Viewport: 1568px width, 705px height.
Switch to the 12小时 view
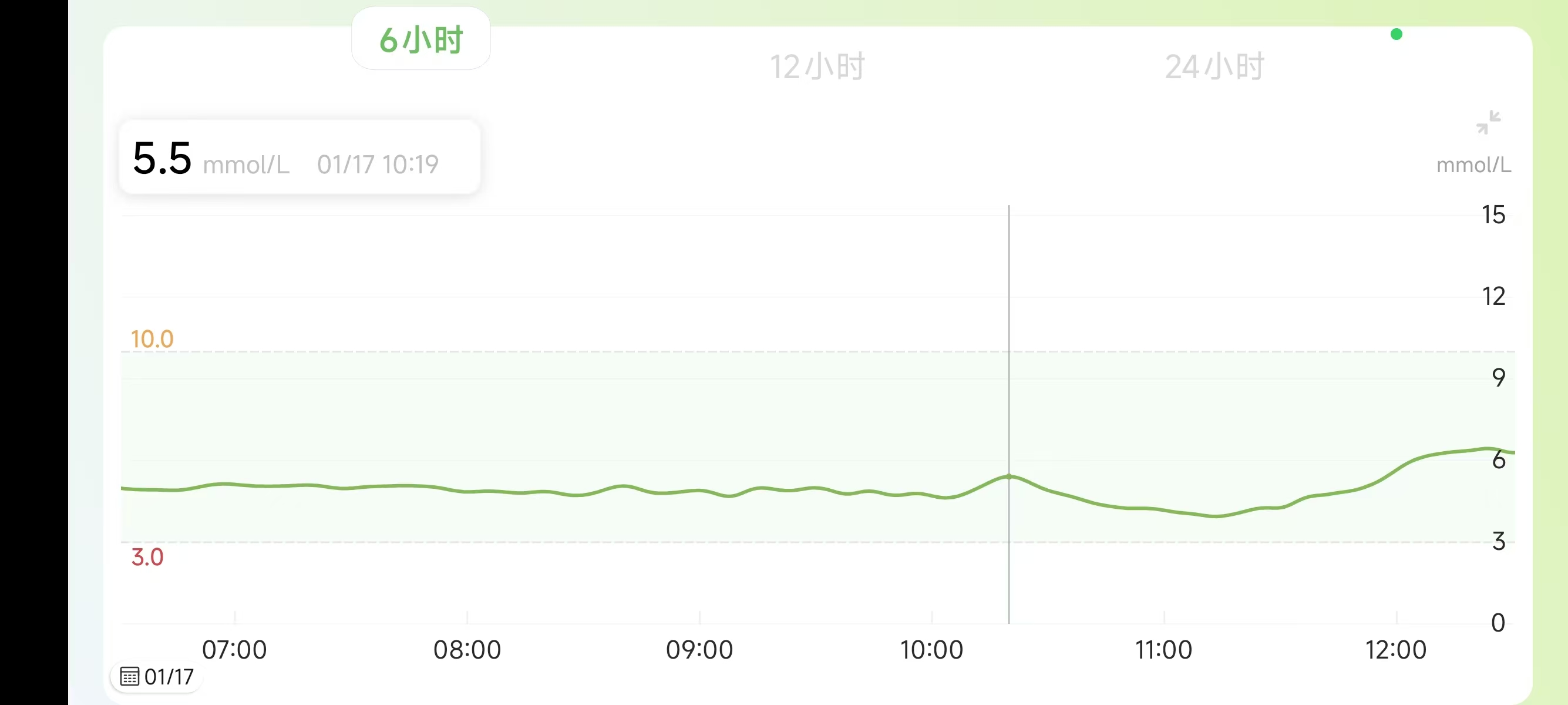(817, 66)
